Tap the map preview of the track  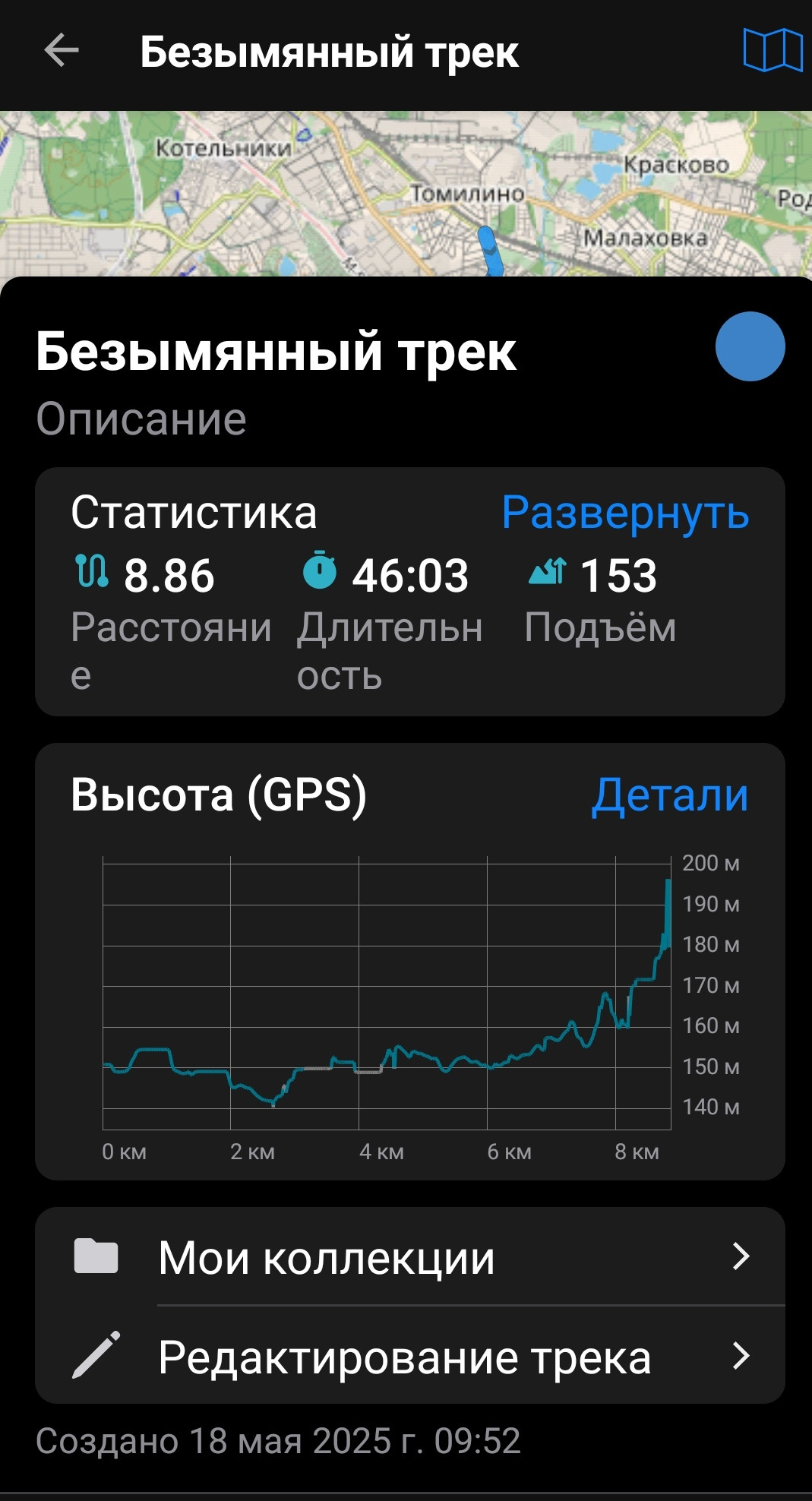click(x=406, y=194)
